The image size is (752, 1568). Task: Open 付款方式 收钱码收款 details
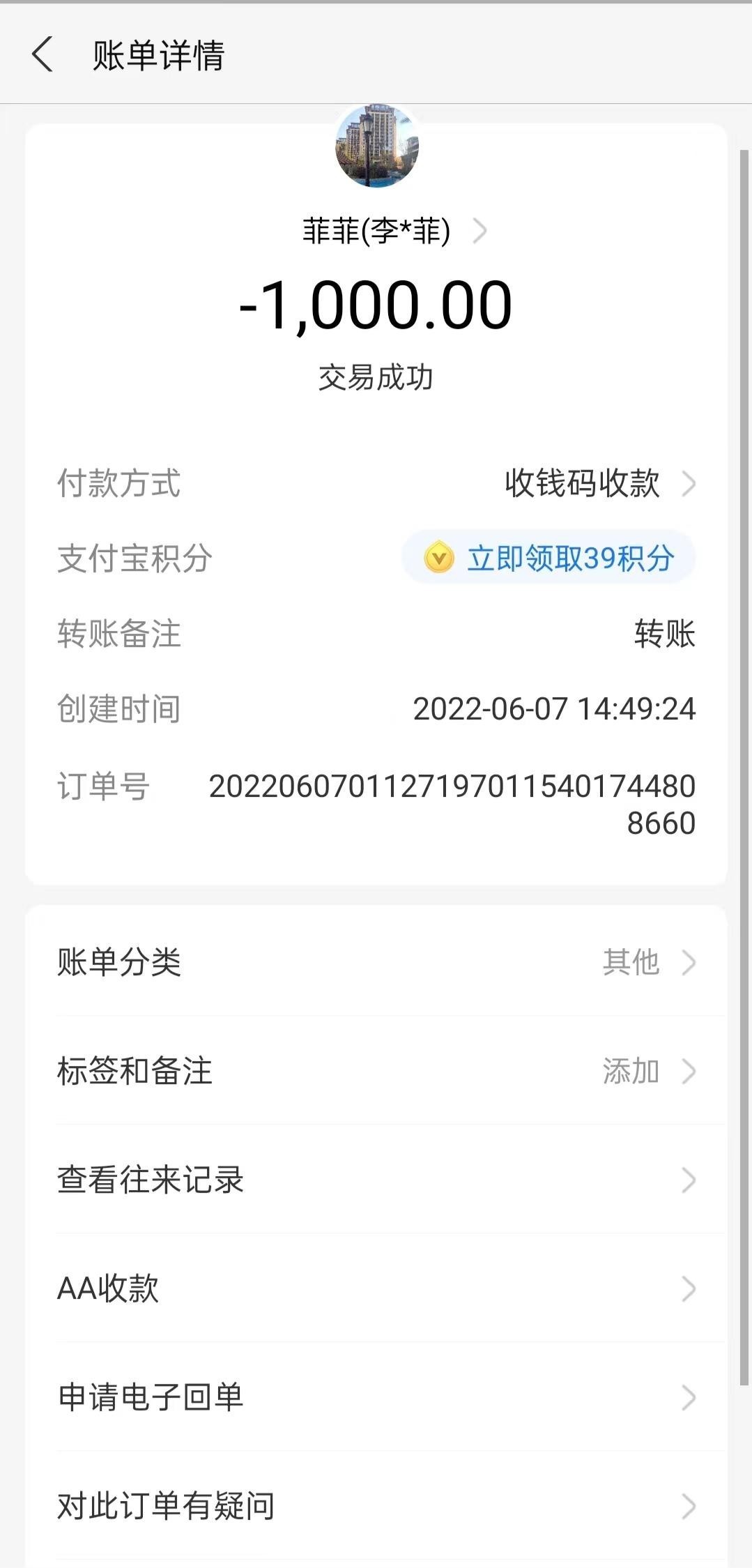click(599, 483)
